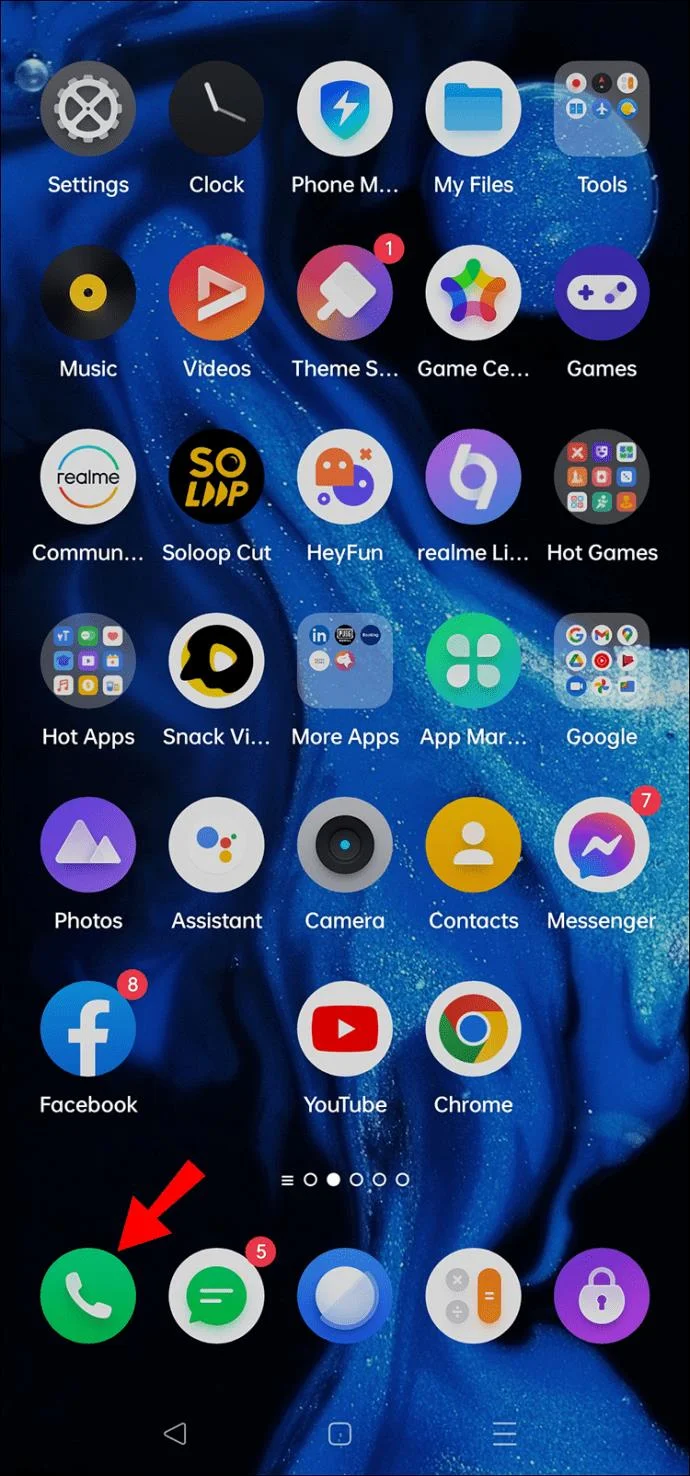The image size is (690, 1476).
Task: Open the YouTube app
Action: click(345, 1029)
